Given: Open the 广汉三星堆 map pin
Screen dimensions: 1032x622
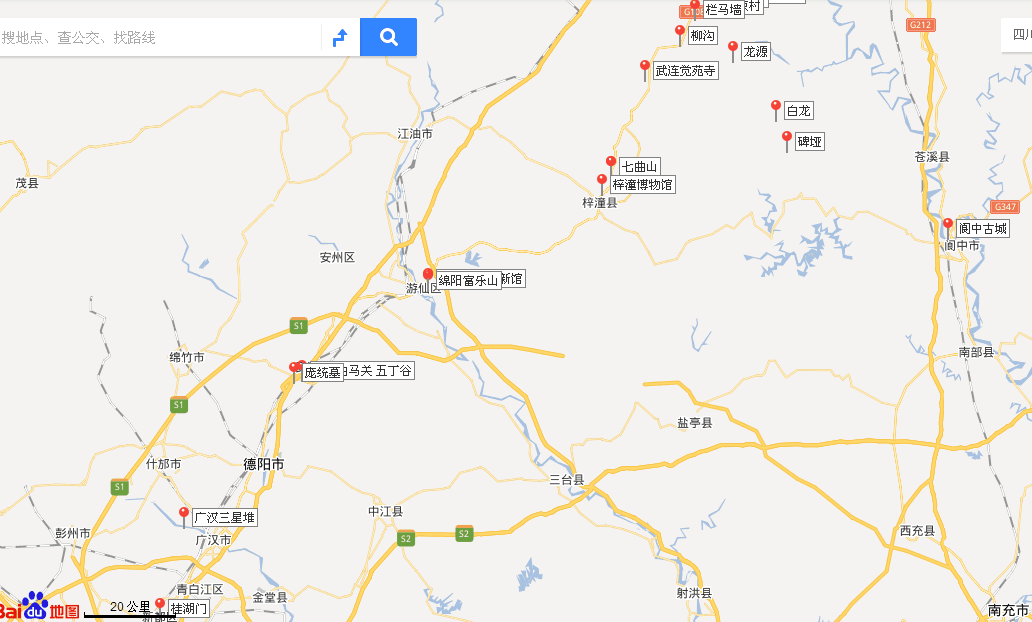Looking at the screenshot, I should click(x=184, y=514).
